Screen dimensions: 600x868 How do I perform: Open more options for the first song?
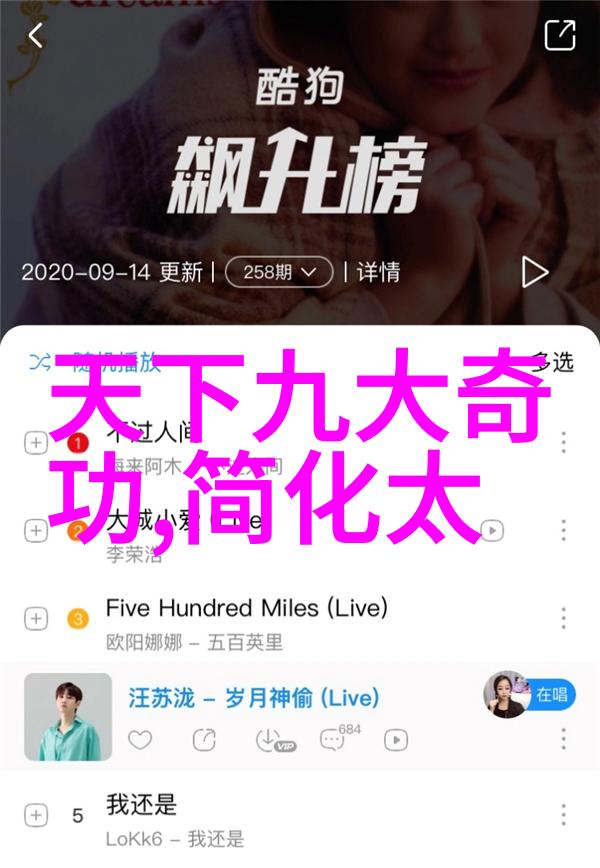[565, 442]
